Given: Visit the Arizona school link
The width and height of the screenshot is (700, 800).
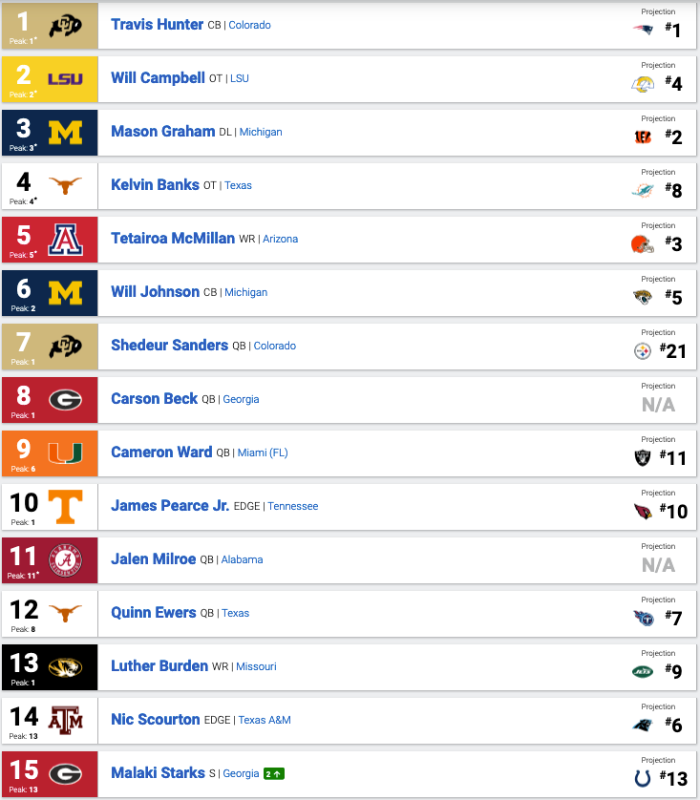Looking at the screenshot, I should click(280, 239).
